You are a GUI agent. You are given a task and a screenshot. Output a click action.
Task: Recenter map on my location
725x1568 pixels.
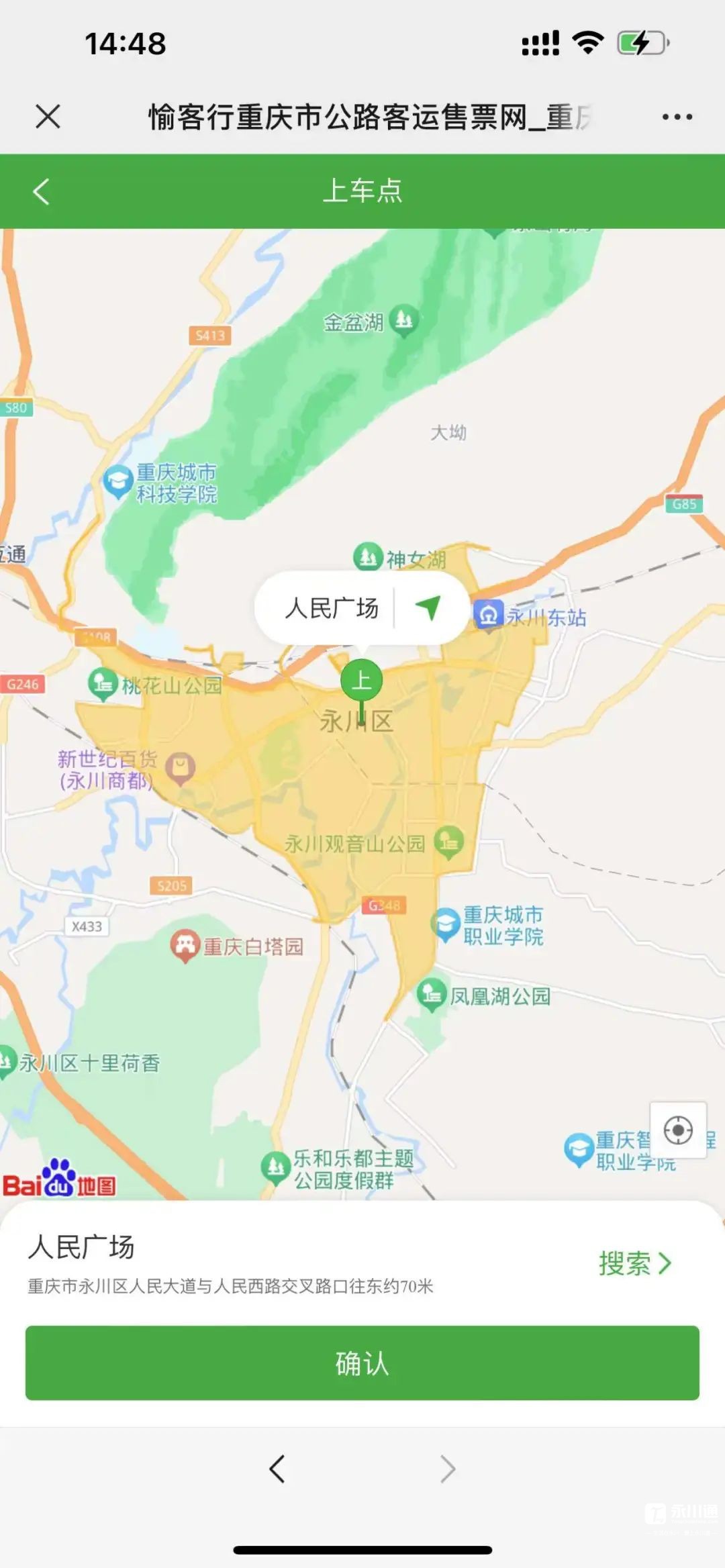[678, 1130]
